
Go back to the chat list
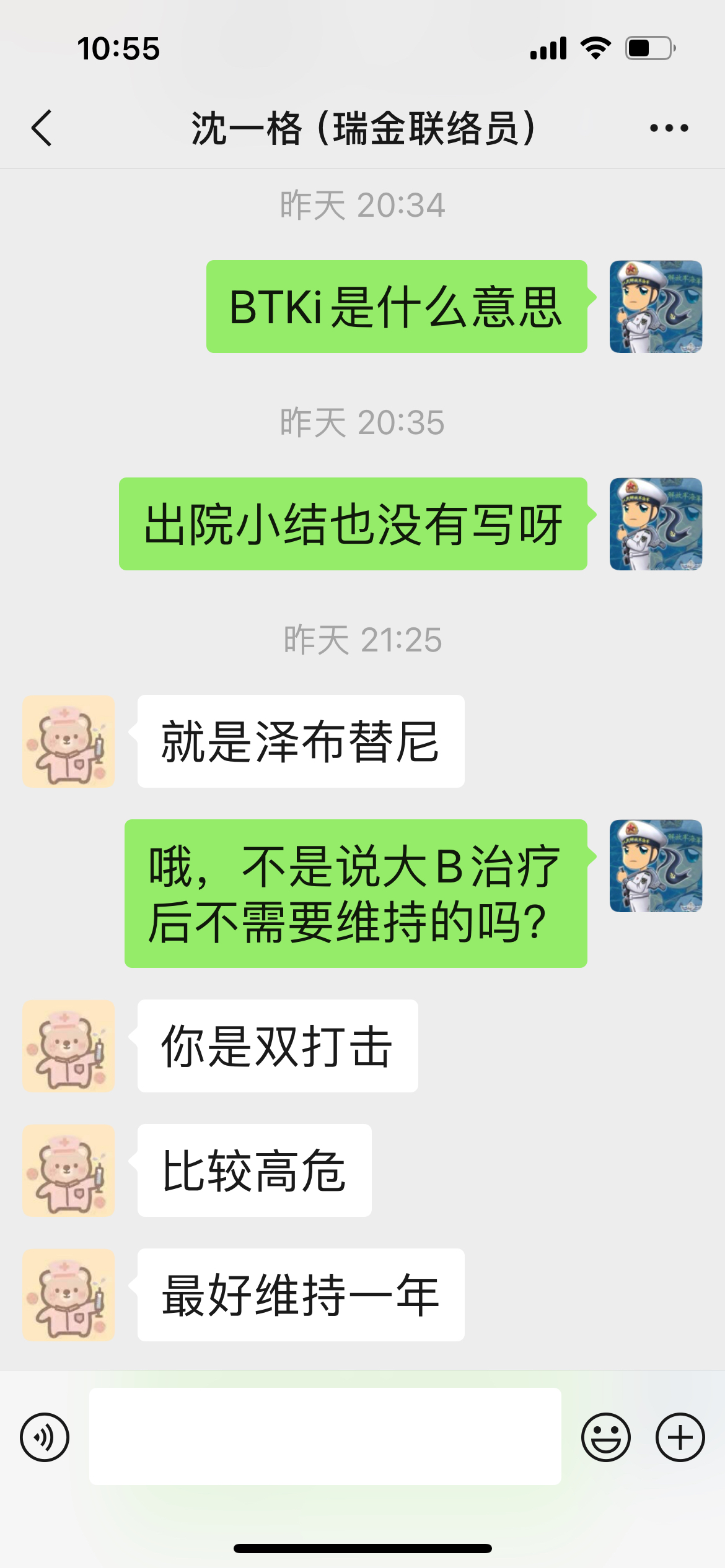[x=42, y=128]
